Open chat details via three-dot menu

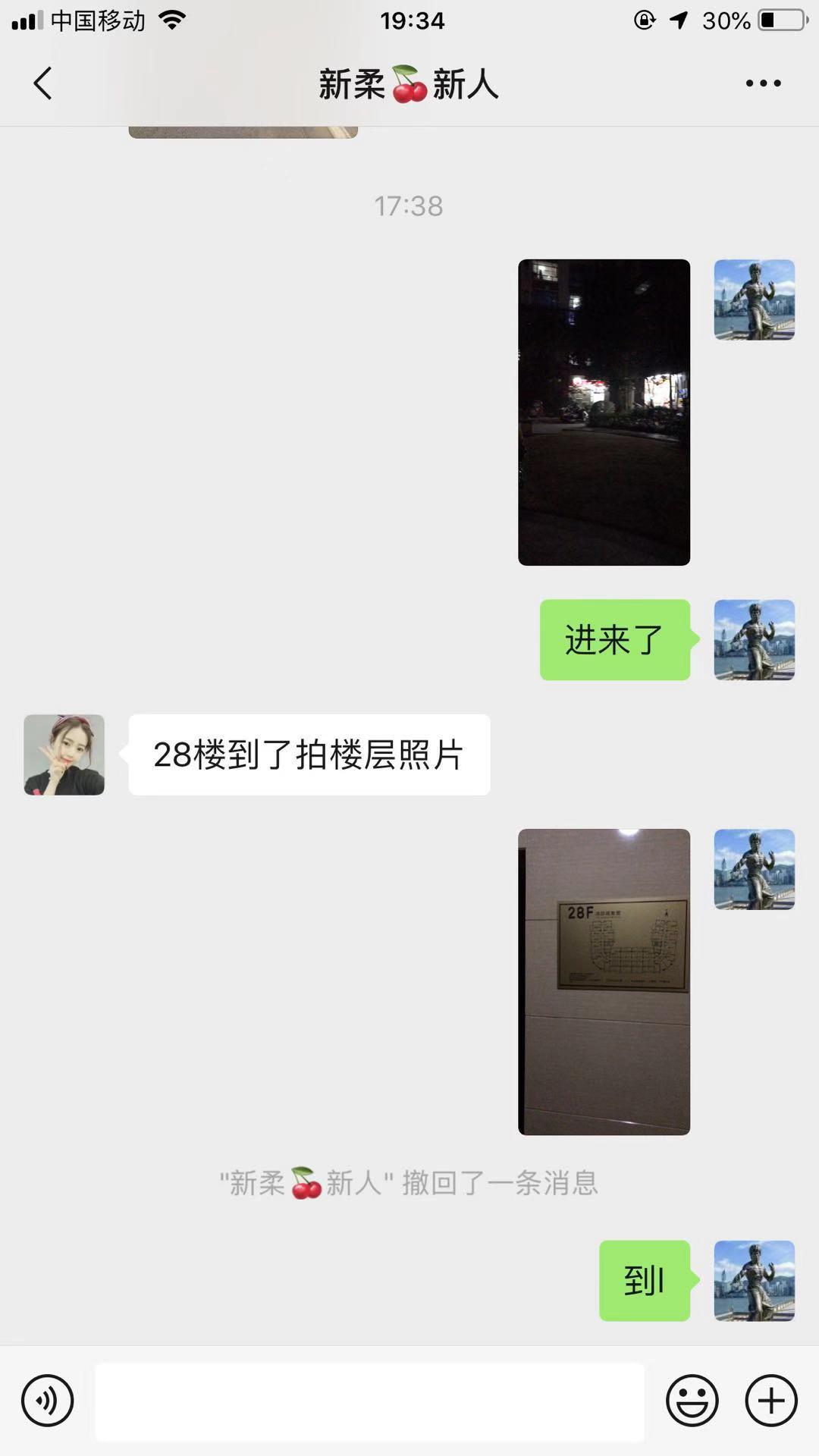coord(763,83)
